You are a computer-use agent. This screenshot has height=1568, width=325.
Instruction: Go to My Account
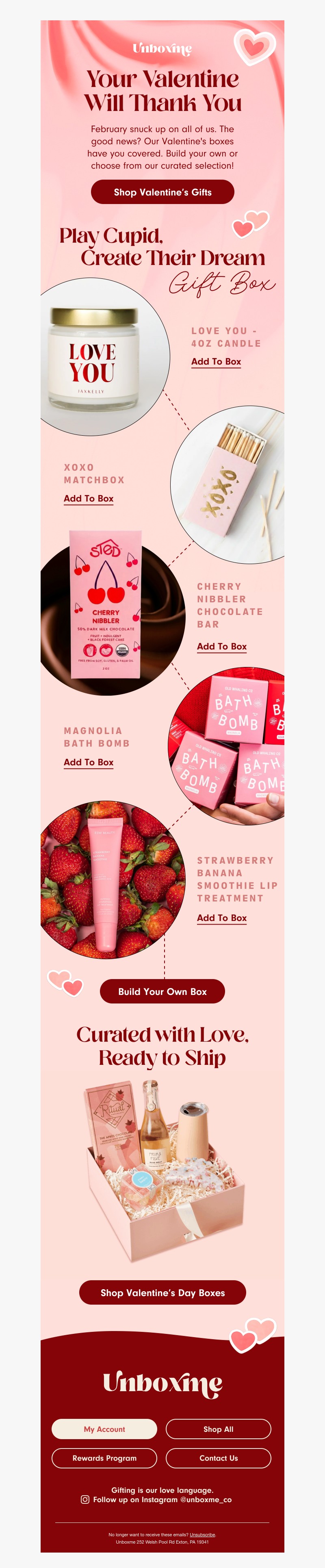[x=105, y=1429]
